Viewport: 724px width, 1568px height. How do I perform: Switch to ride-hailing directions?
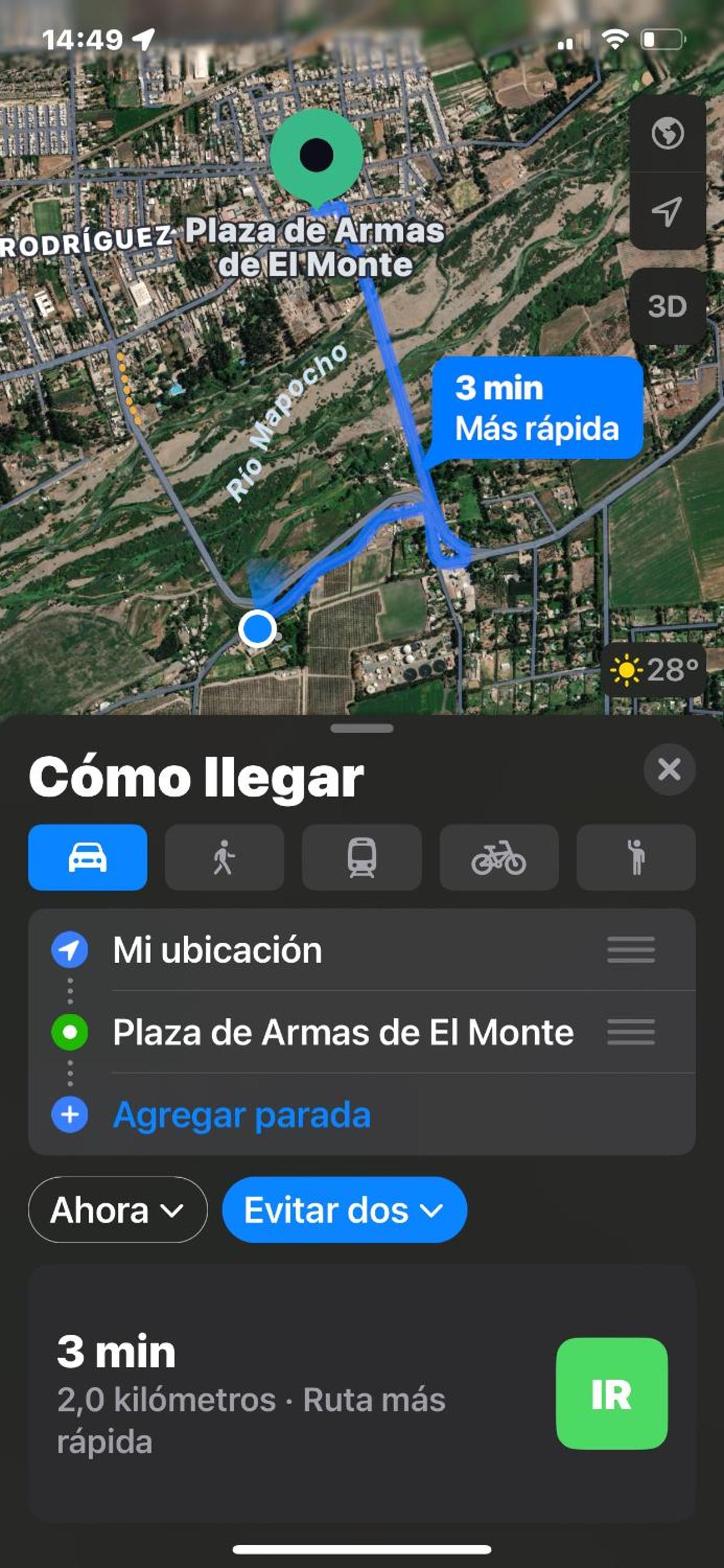tap(636, 857)
